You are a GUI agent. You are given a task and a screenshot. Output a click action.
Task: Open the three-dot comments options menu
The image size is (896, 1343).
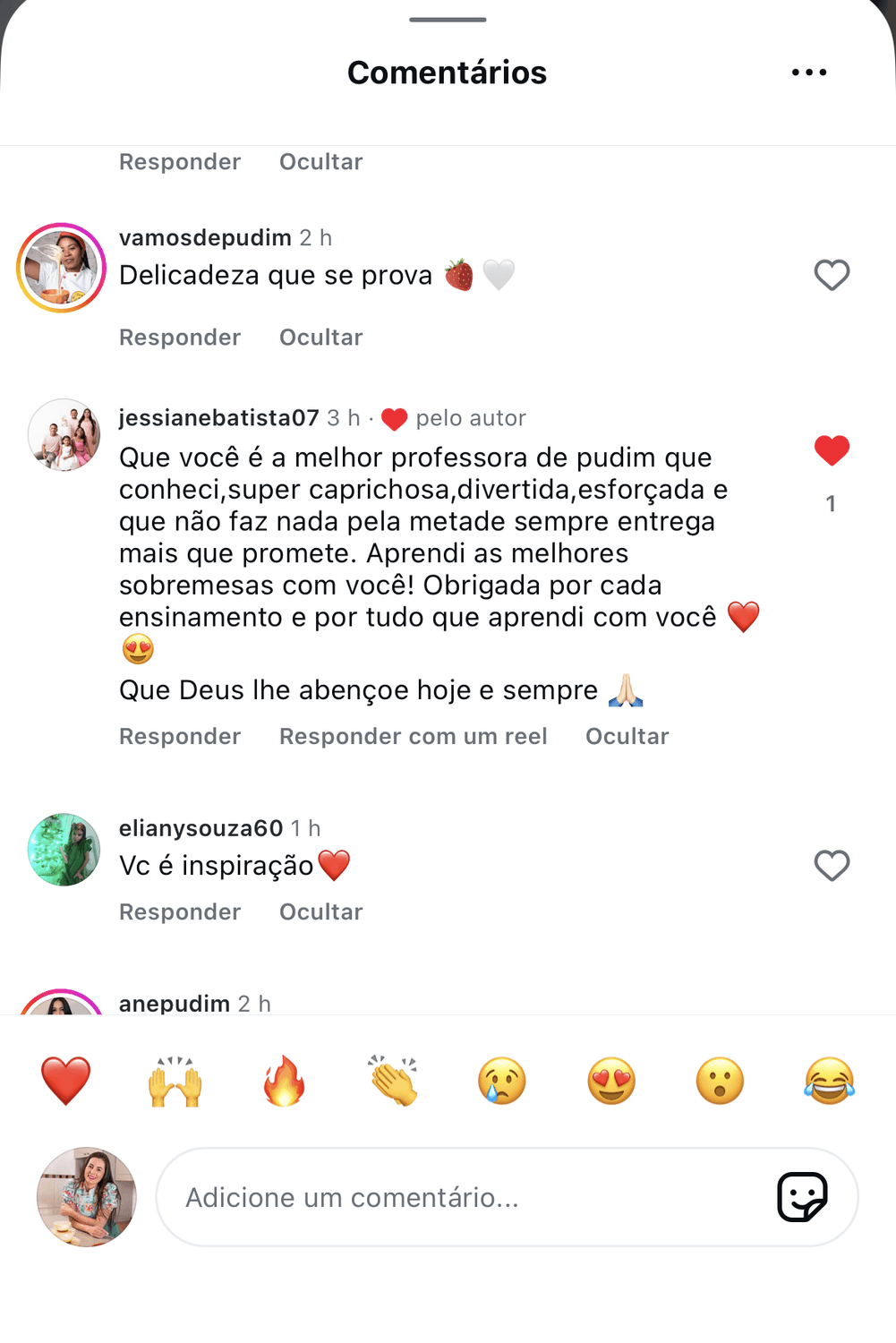809,73
